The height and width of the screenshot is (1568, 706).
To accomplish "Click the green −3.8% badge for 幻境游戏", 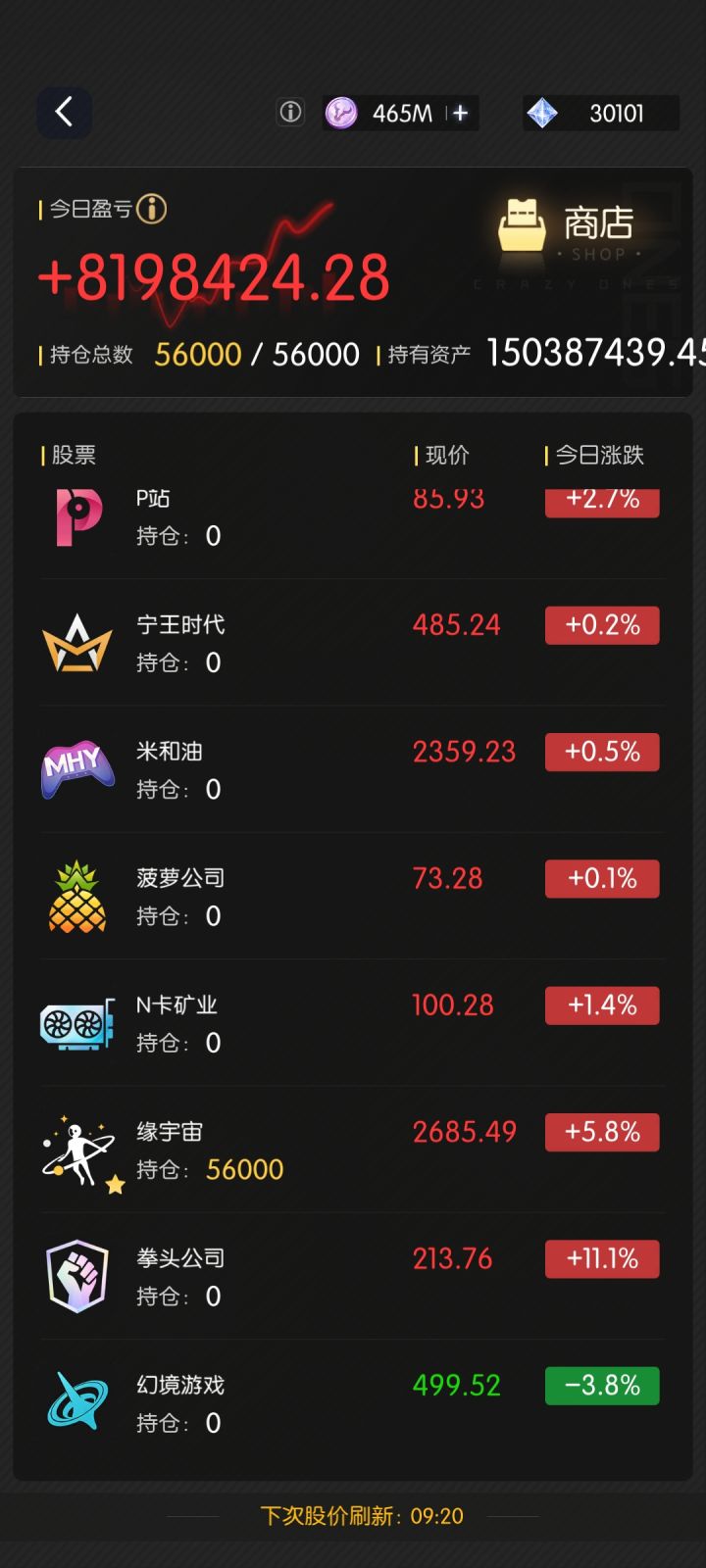I will pyautogui.click(x=601, y=1385).
